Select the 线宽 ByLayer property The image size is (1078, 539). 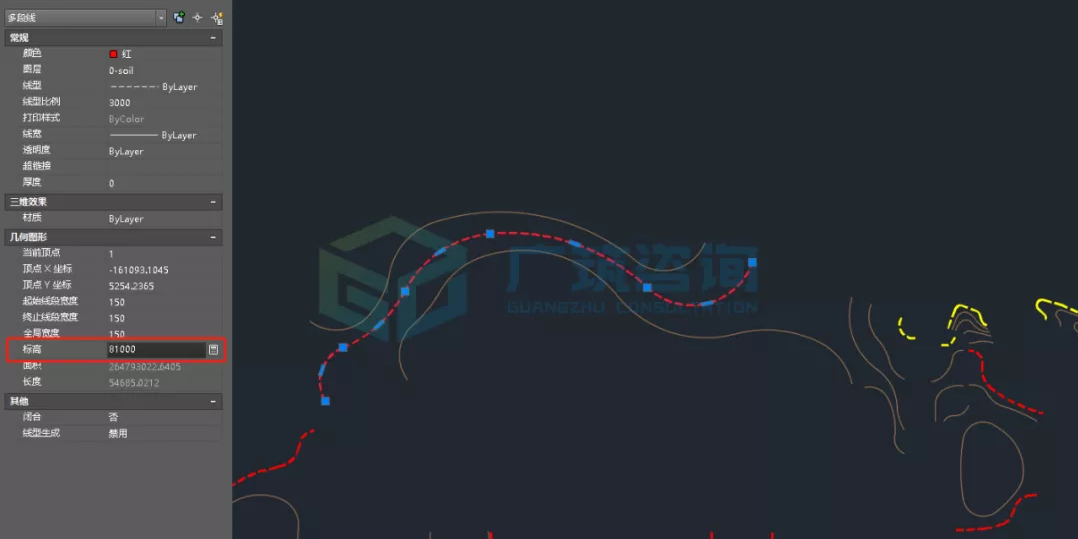click(160, 135)
